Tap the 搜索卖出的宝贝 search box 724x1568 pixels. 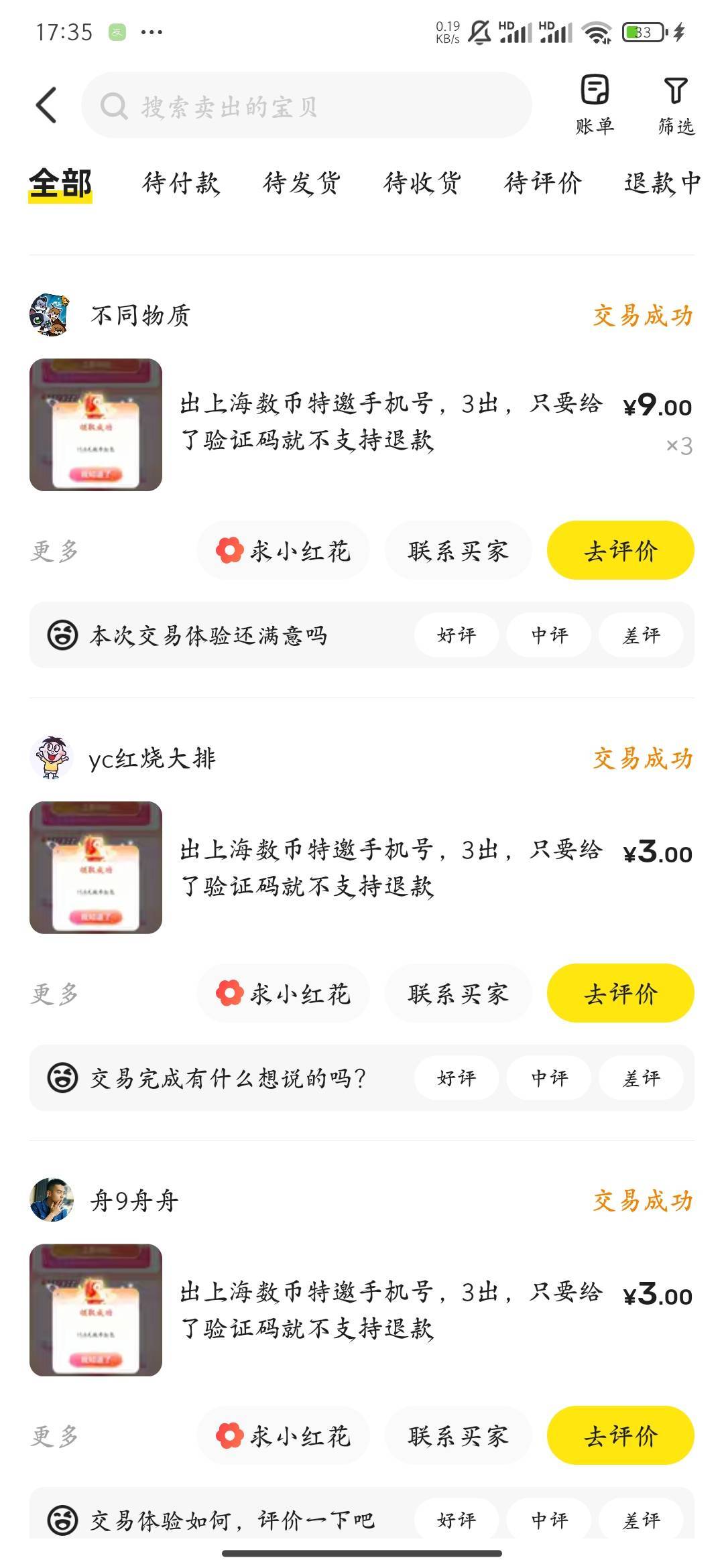point(306,106)
